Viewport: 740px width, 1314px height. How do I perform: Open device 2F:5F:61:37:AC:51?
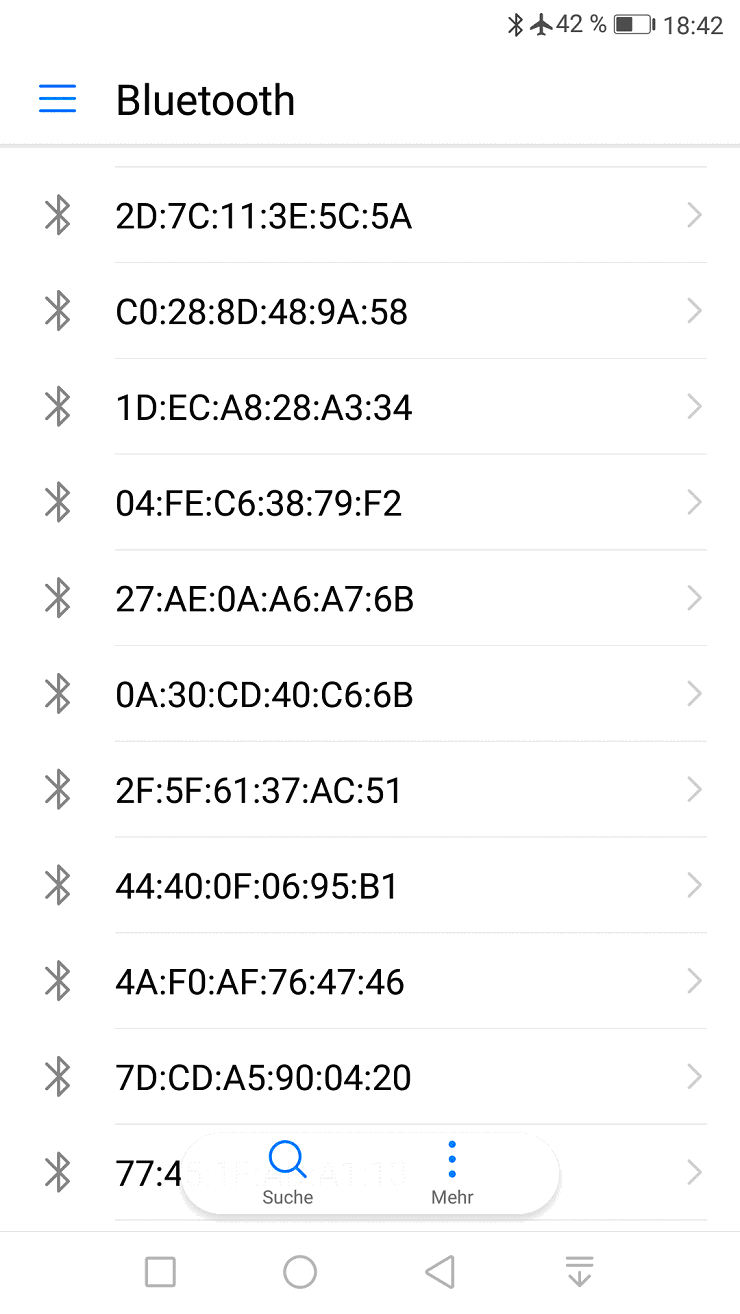click(370, 790)
